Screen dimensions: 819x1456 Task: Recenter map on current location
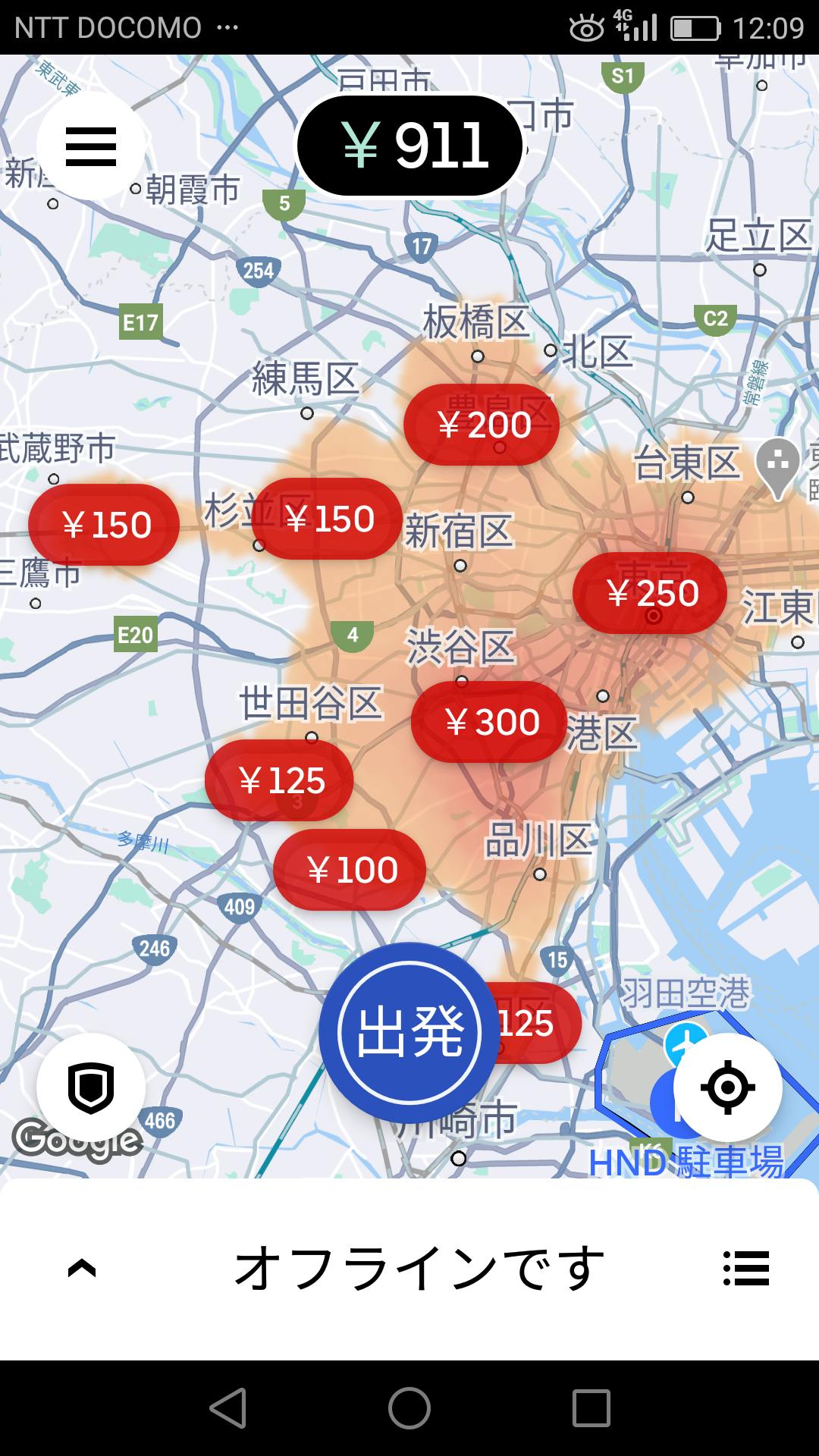click(727, 1087)
